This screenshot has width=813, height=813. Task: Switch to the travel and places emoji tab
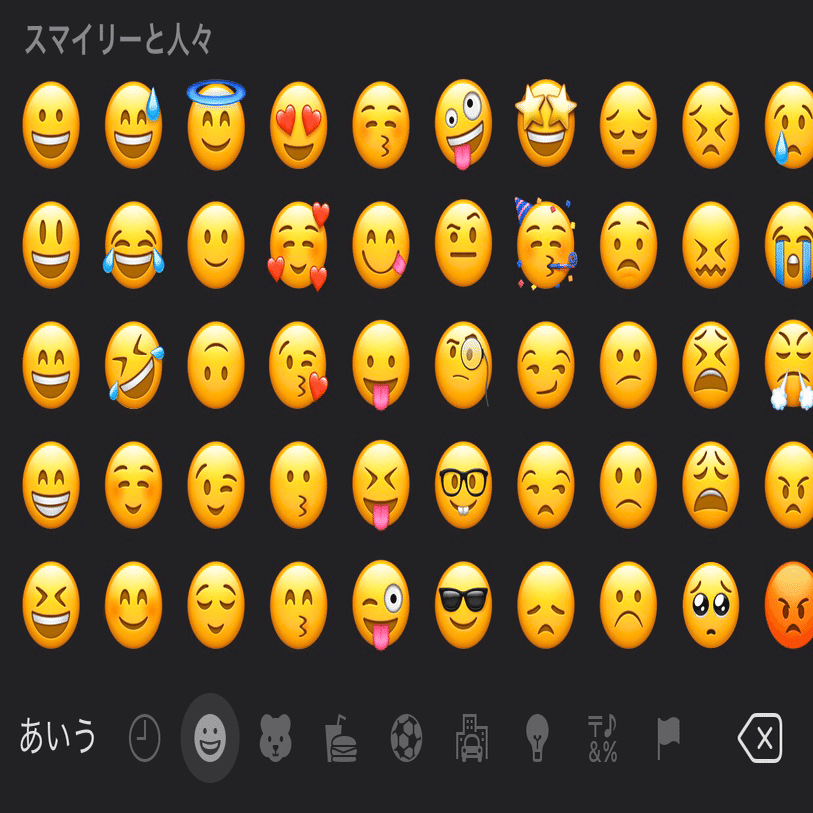(471, 739)
